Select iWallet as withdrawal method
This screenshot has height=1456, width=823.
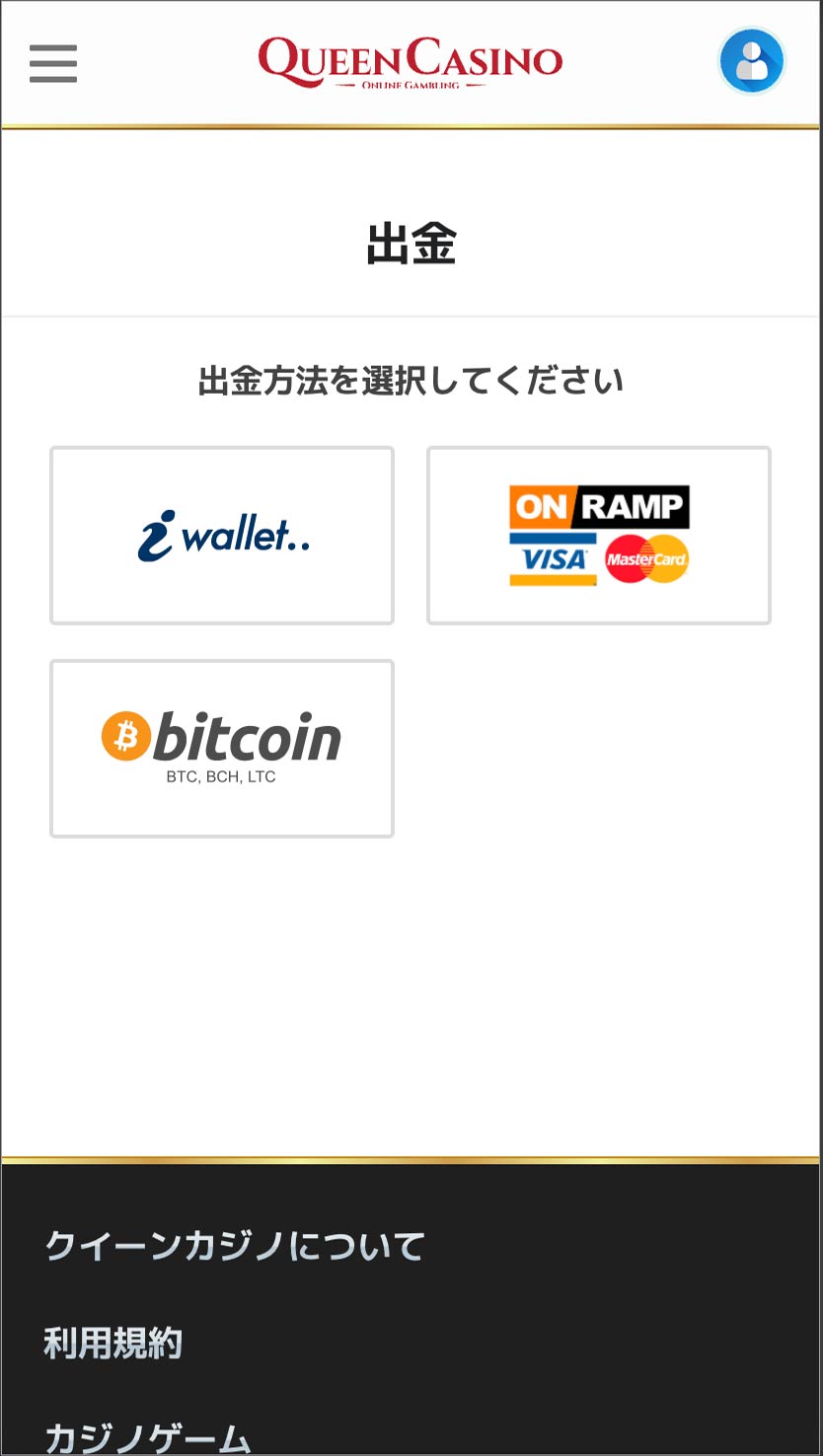tap(222, 536)
